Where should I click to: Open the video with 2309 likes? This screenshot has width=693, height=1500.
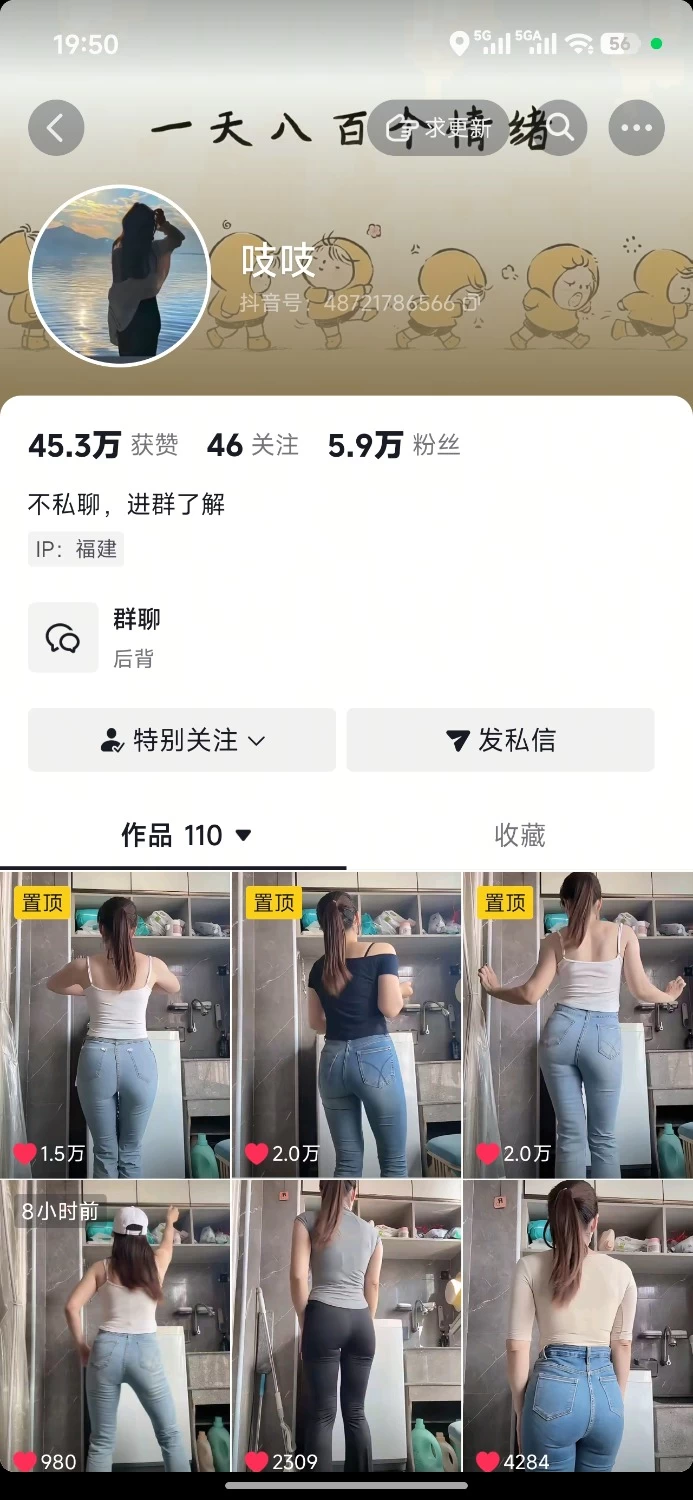click(x=346, y=1326)
